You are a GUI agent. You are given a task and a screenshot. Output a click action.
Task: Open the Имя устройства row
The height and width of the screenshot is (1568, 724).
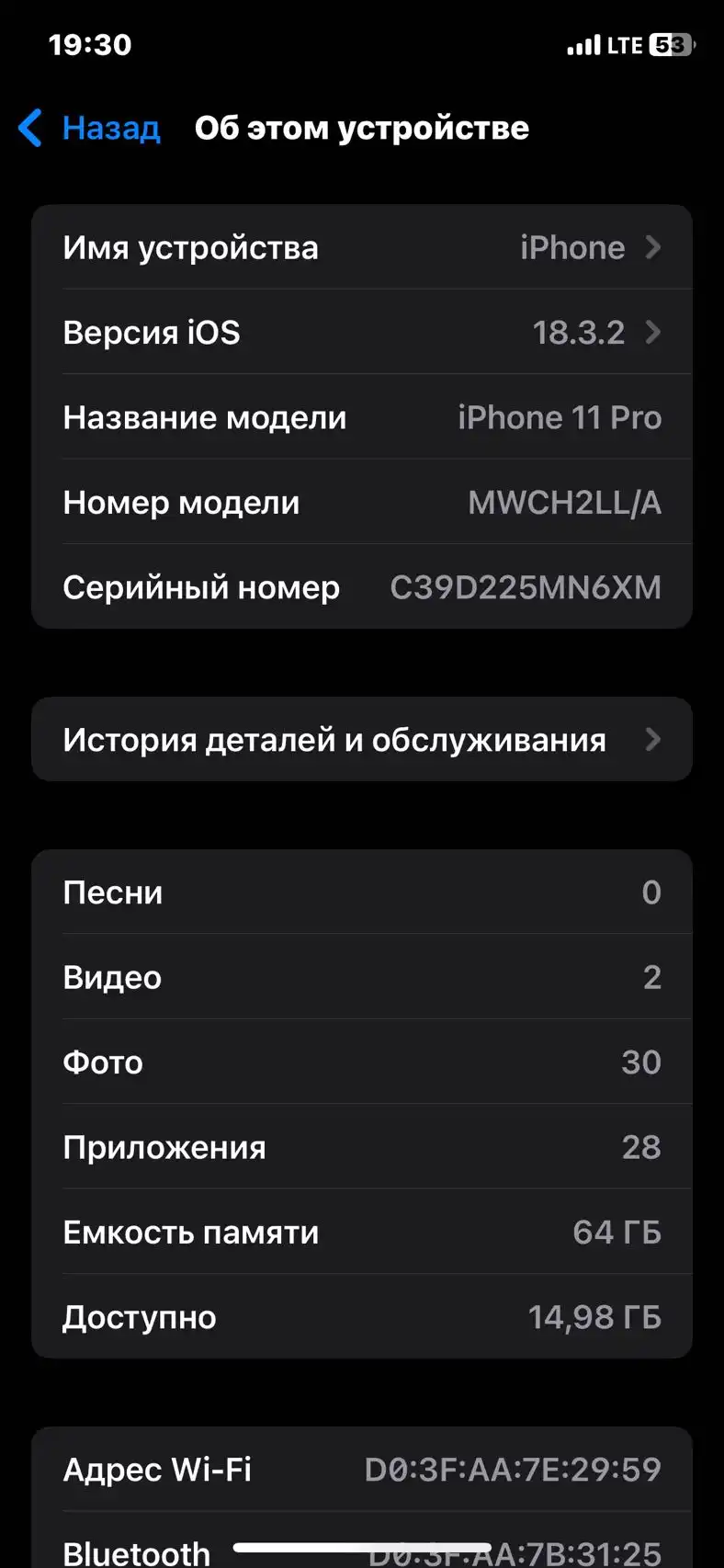click(362, 247)
